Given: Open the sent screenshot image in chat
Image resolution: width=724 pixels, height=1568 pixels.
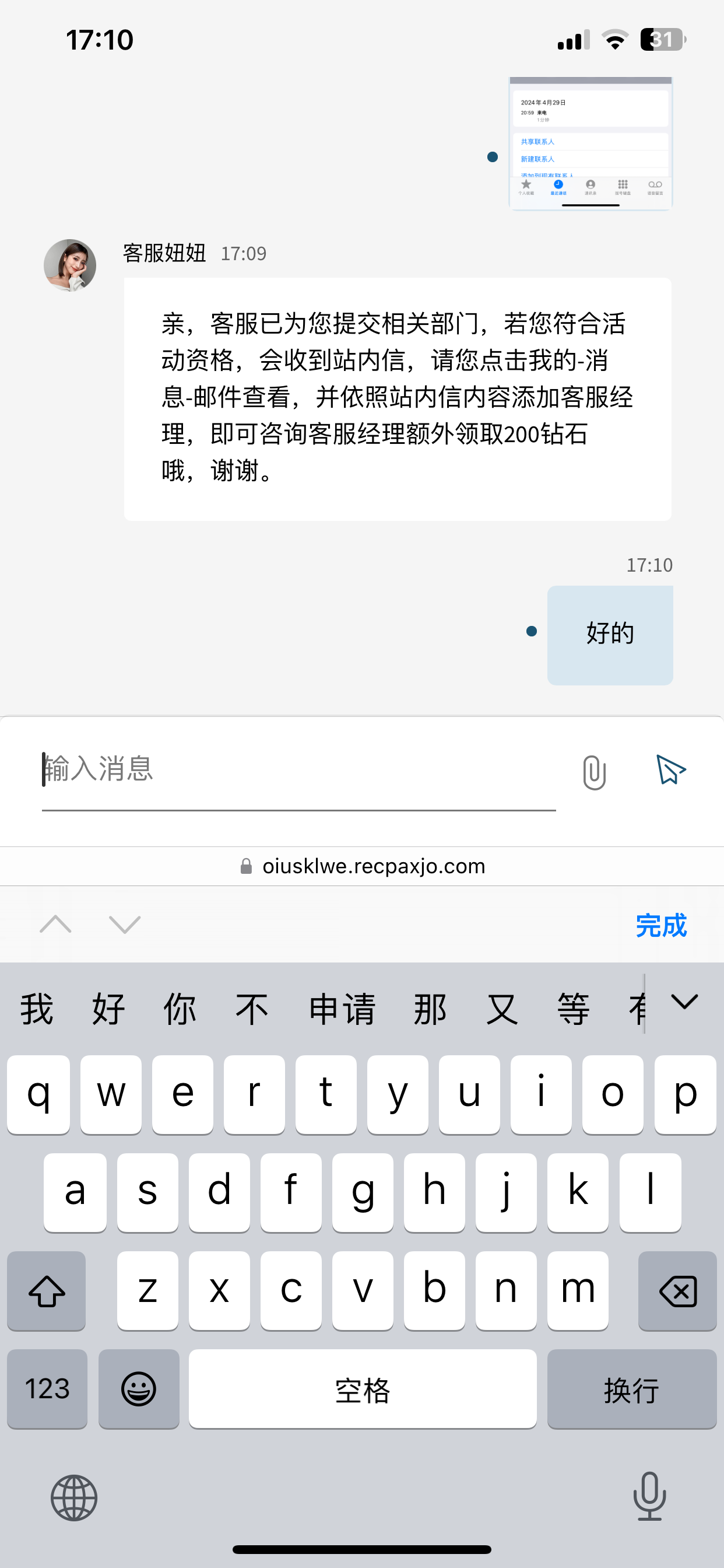Looking at the screenshot, I should click(590, 143).
